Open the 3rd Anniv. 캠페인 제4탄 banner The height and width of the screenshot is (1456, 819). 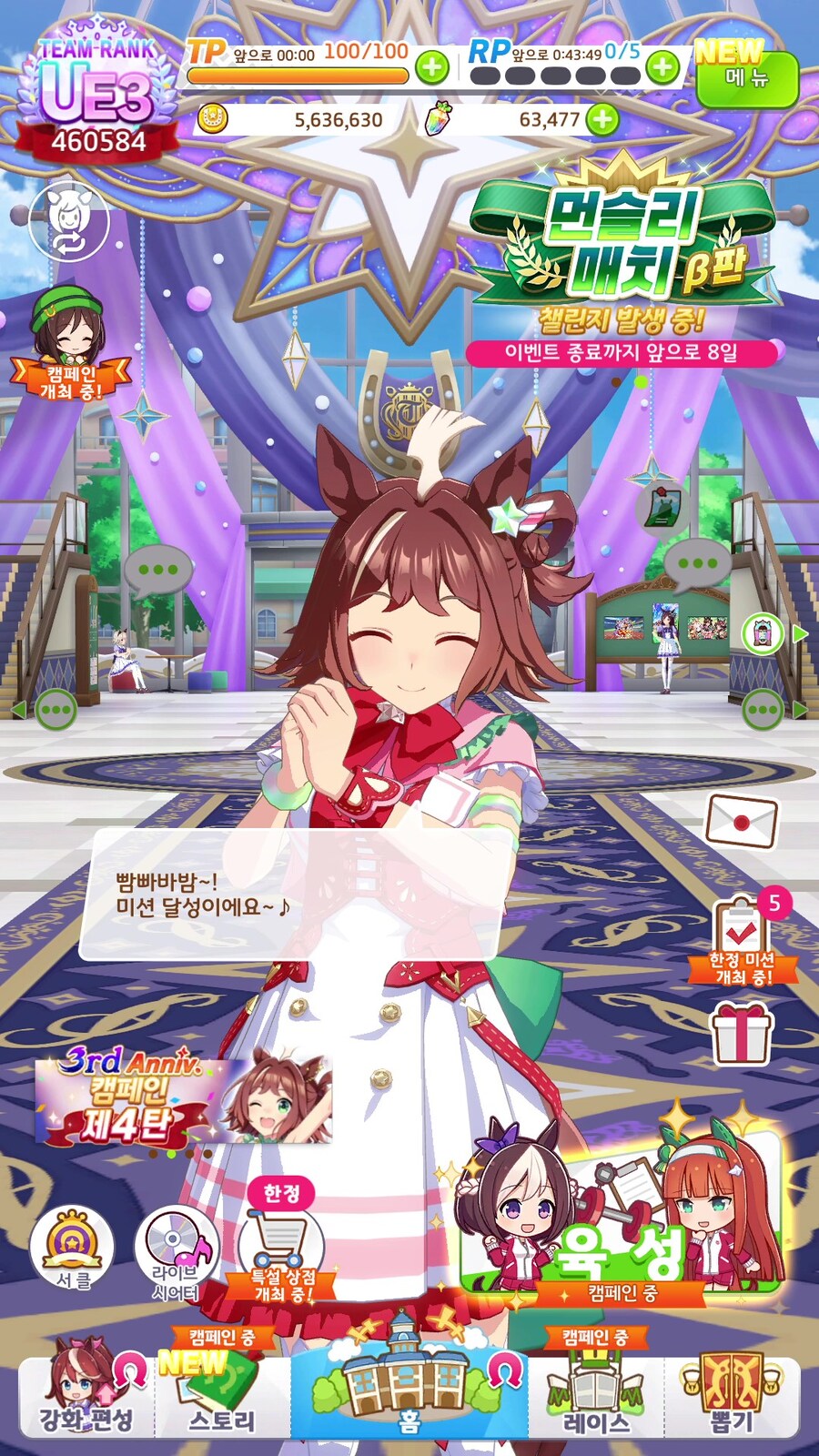182,1098
